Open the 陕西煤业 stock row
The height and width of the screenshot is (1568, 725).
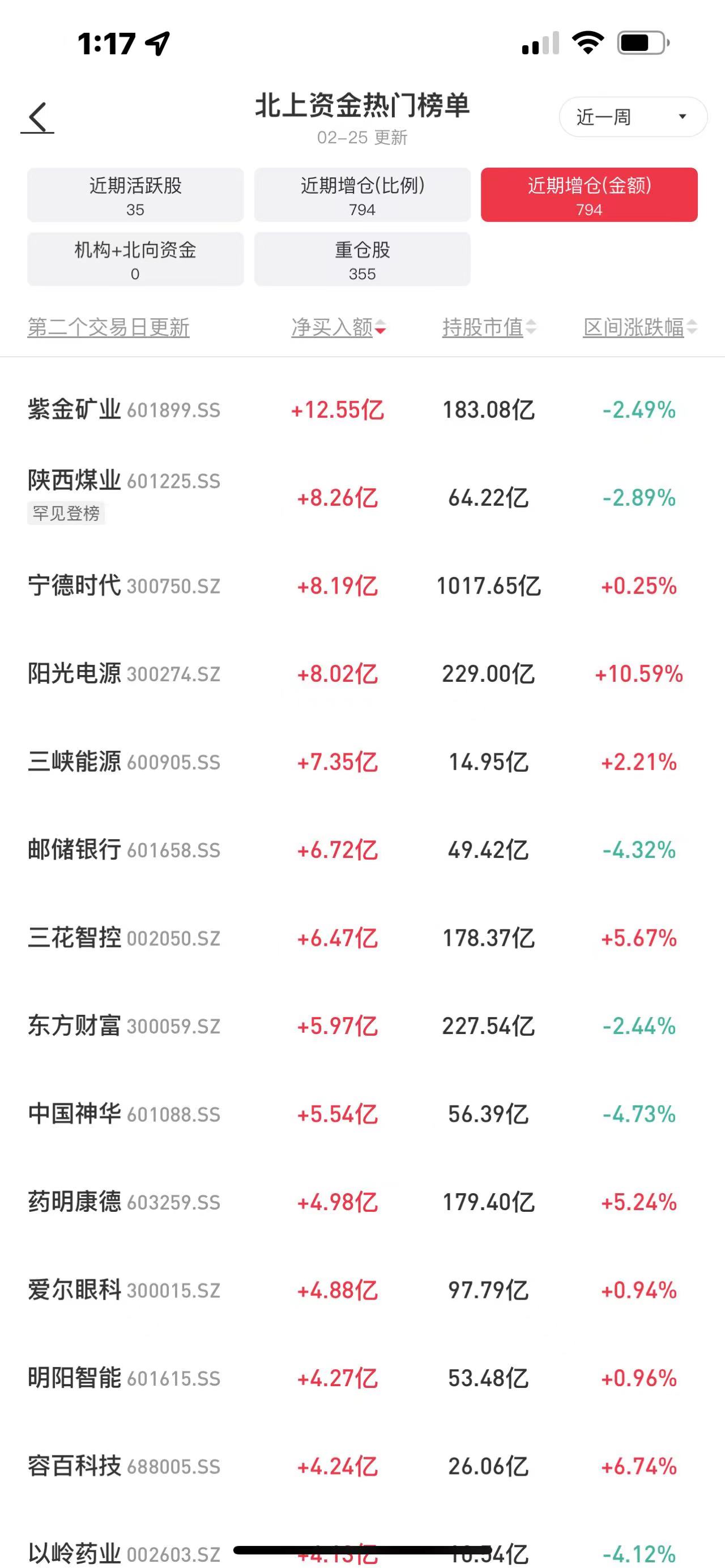(x=362, y=497)
